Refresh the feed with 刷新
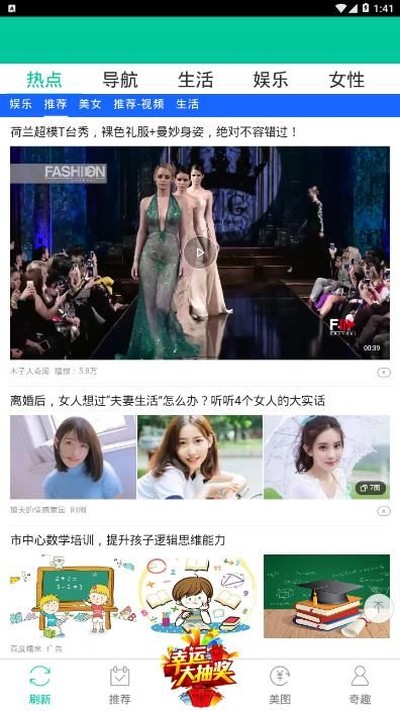400x711 pixels. click(40, 684)
